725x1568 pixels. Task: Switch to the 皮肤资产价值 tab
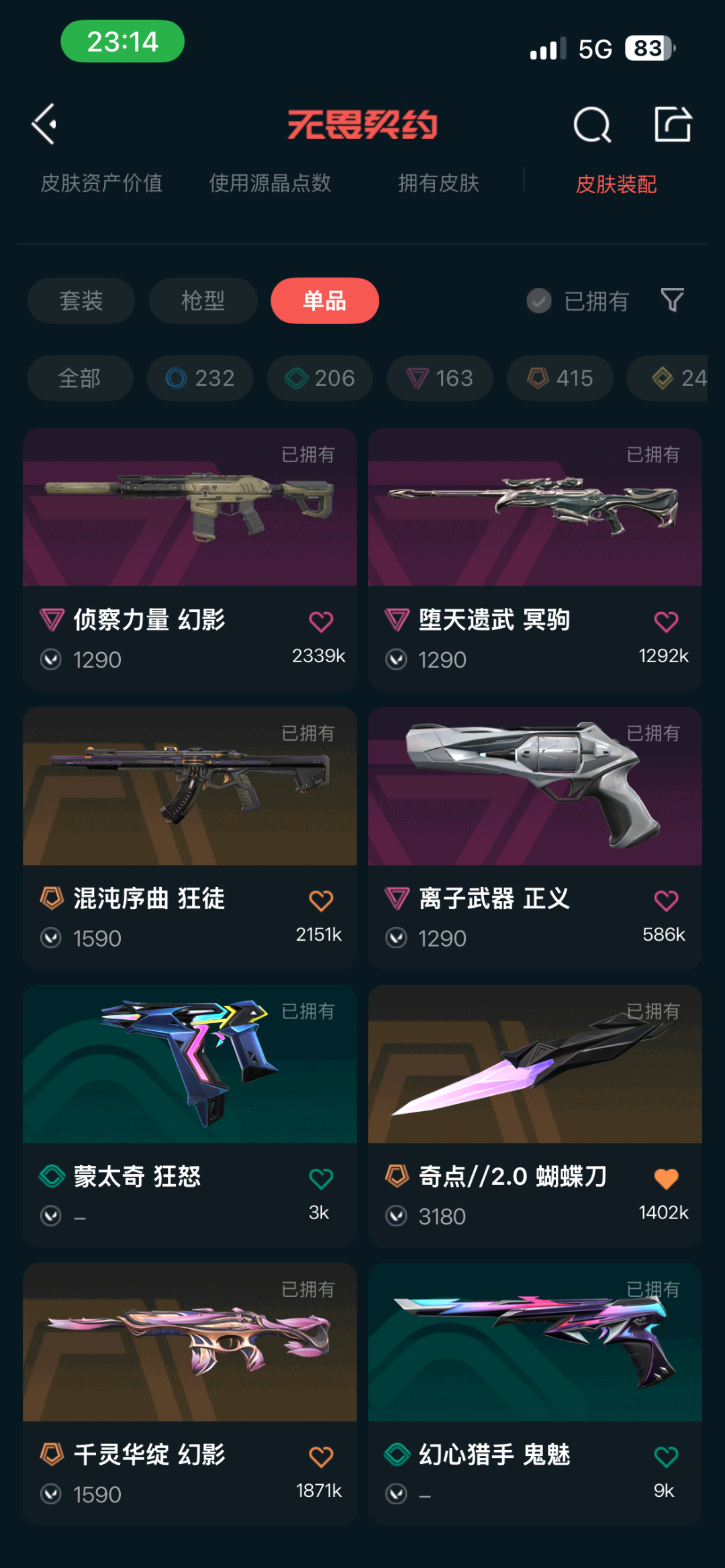(x=101, y=183)
